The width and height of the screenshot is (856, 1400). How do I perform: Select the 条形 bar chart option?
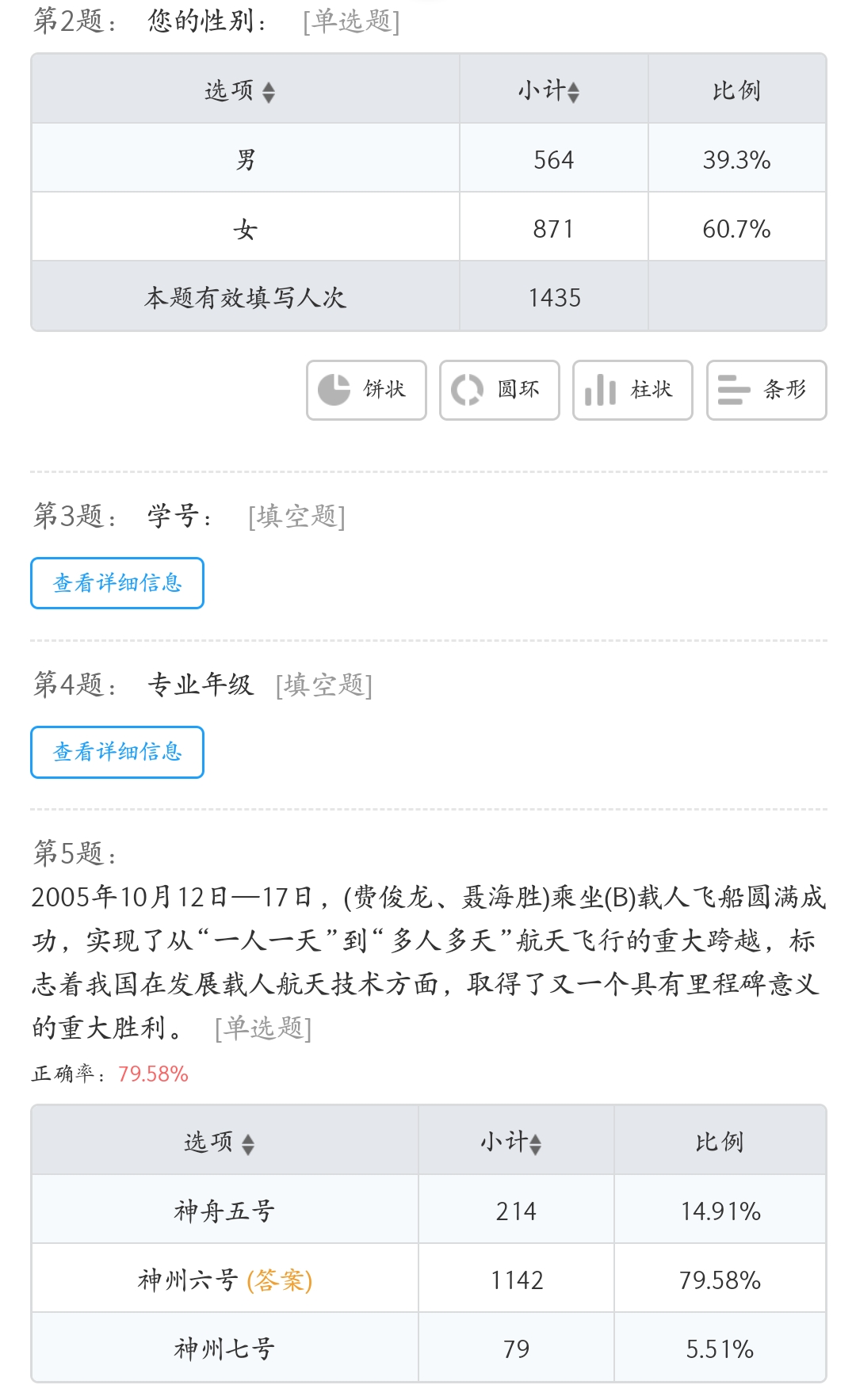(x=766, y=390)
